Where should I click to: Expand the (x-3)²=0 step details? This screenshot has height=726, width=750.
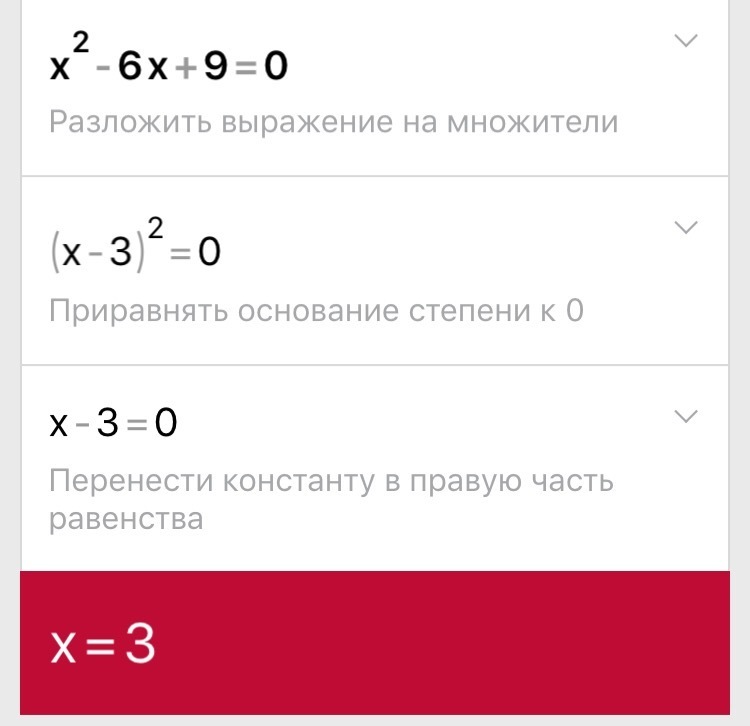coord(685,228)
